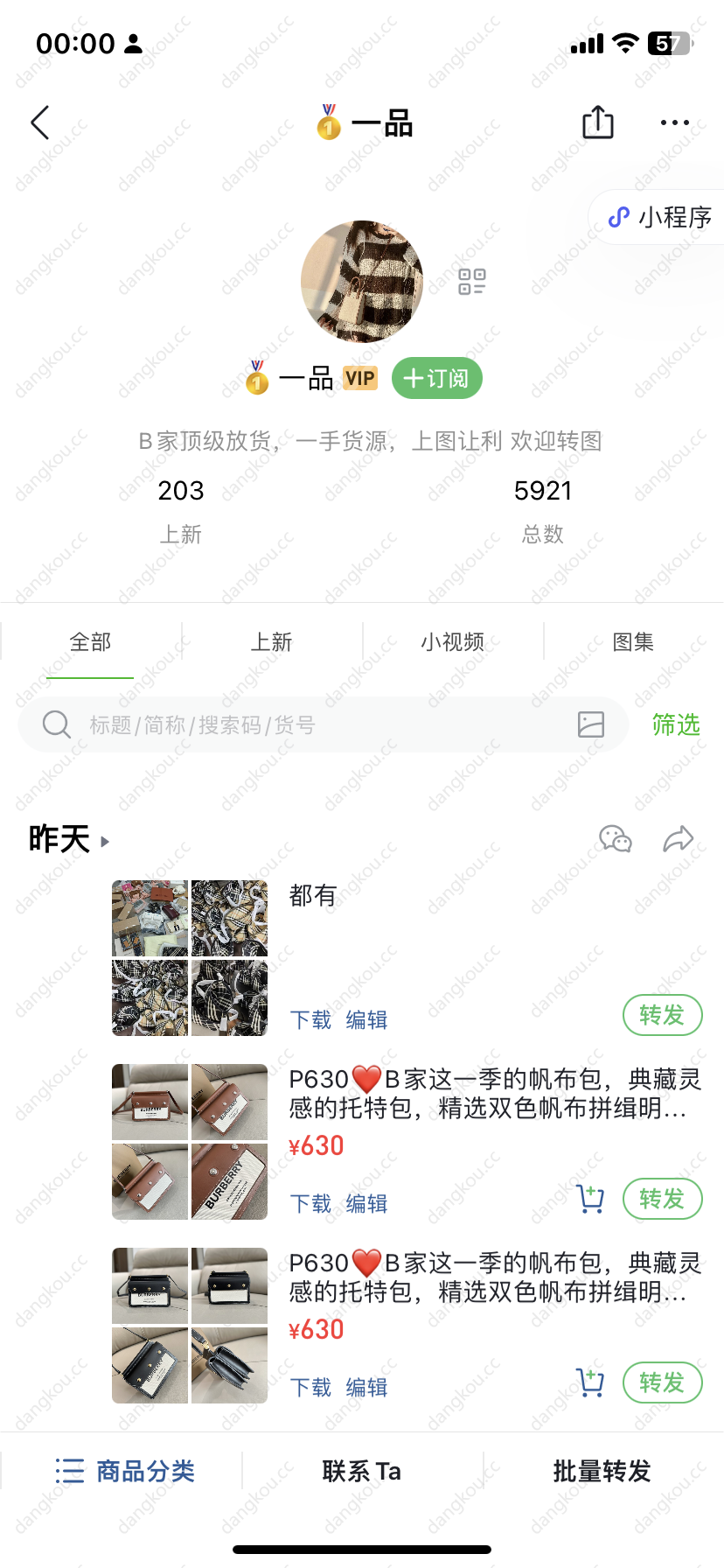Switch to the 小视频 tab
724x1568 pixels.
click(x=452, y=642)
